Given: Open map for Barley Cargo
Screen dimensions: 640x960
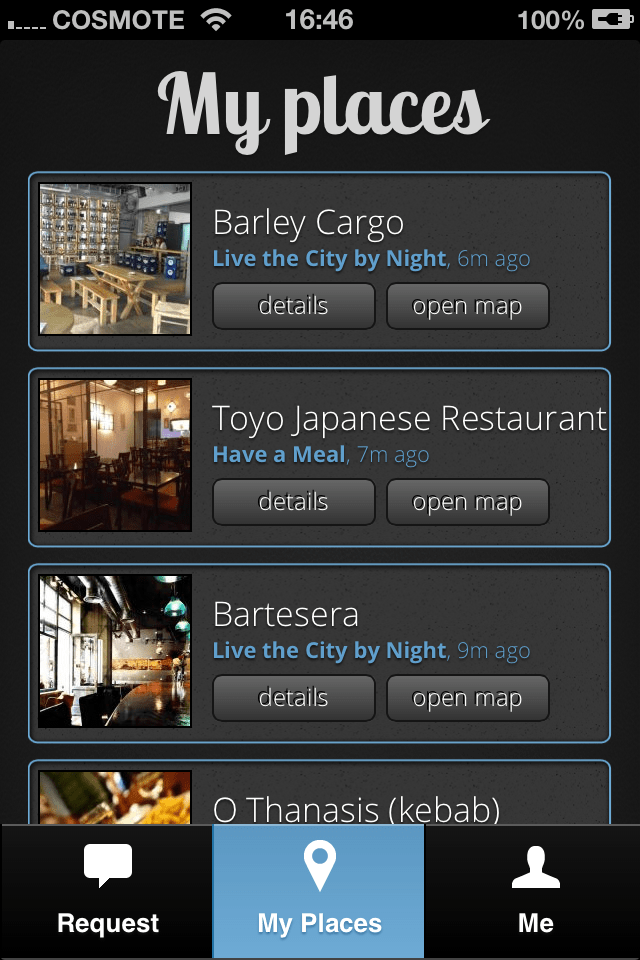Looking at the screenshot, I should 467,306.
